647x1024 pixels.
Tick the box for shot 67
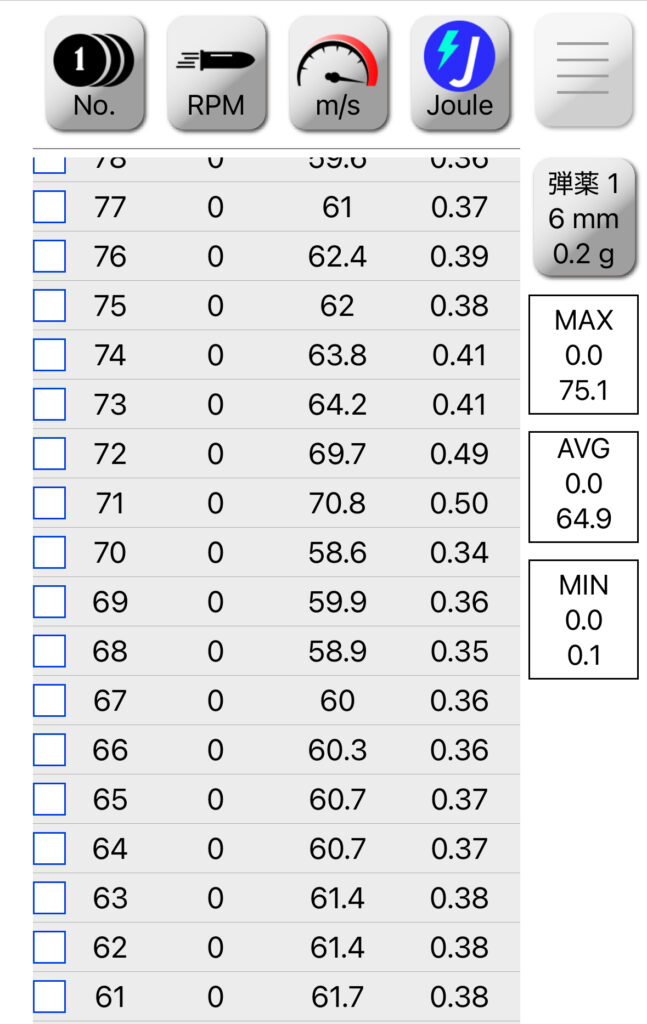pos(50,700)
